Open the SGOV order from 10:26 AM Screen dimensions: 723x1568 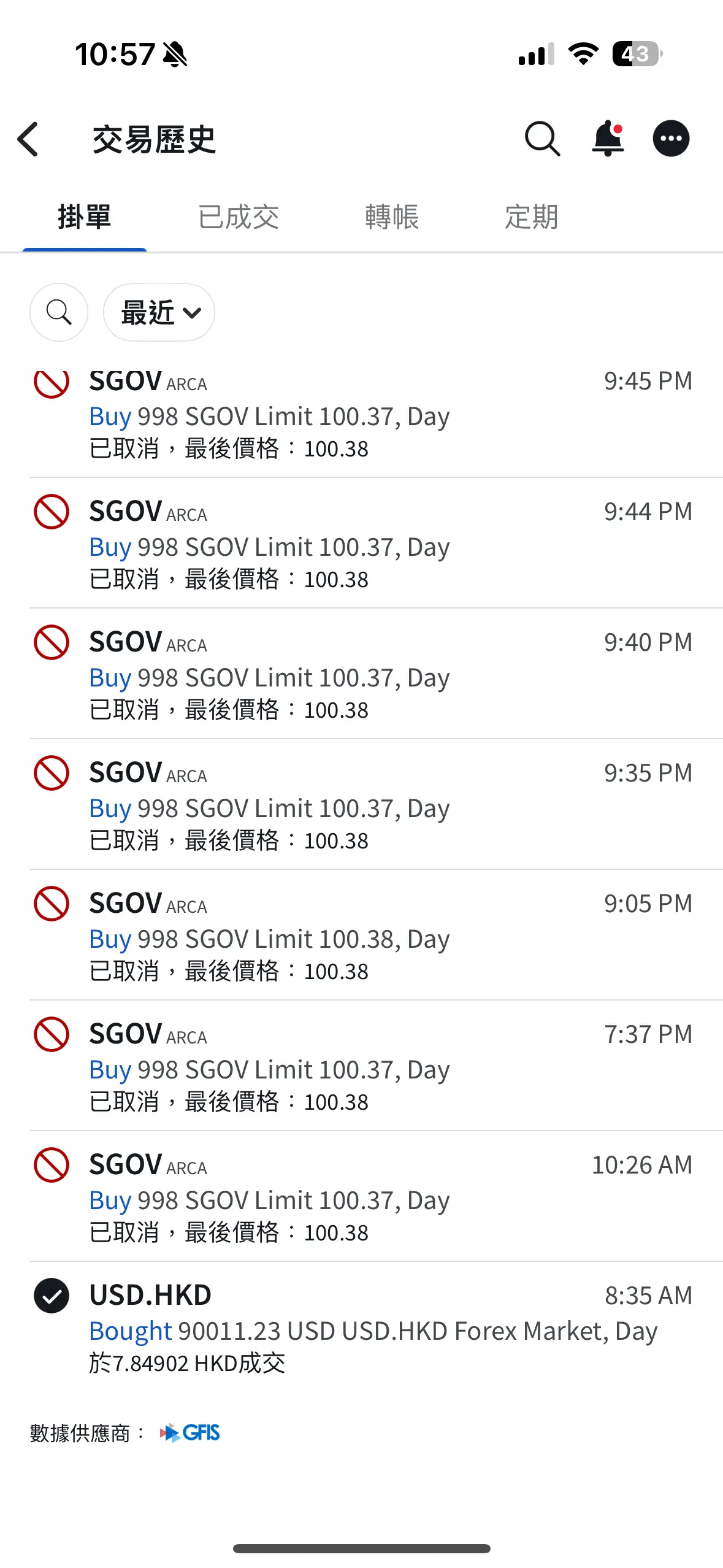376,1197
